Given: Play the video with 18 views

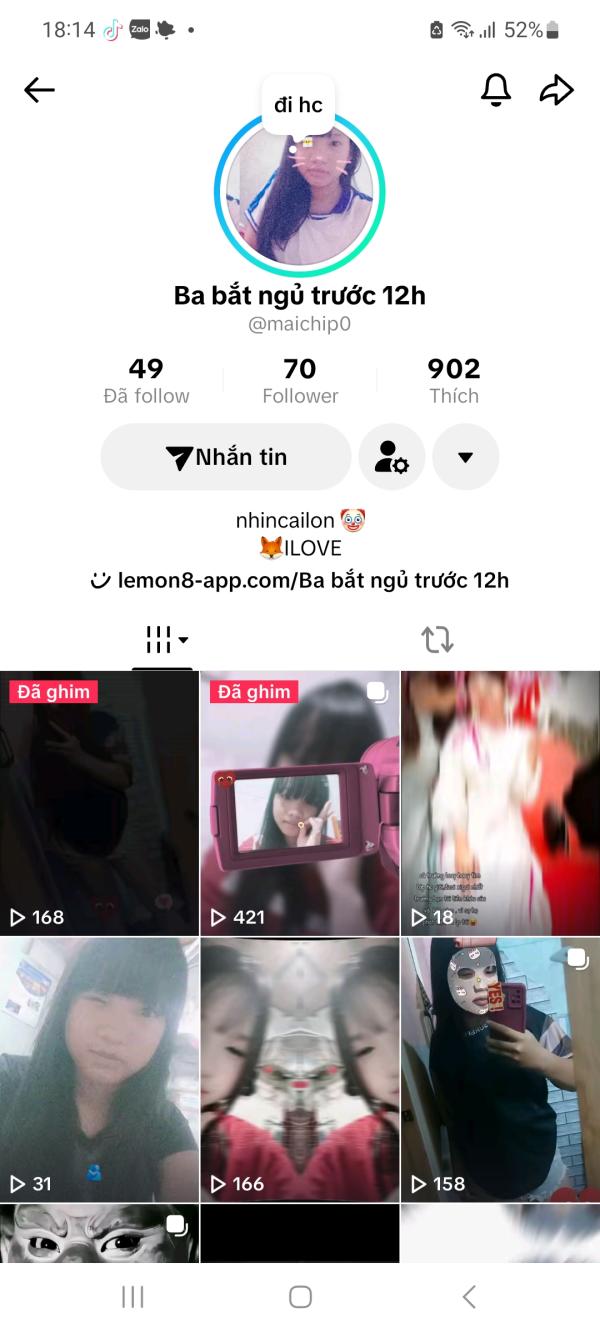Looking at the screenshot, I should coord(501,803).
